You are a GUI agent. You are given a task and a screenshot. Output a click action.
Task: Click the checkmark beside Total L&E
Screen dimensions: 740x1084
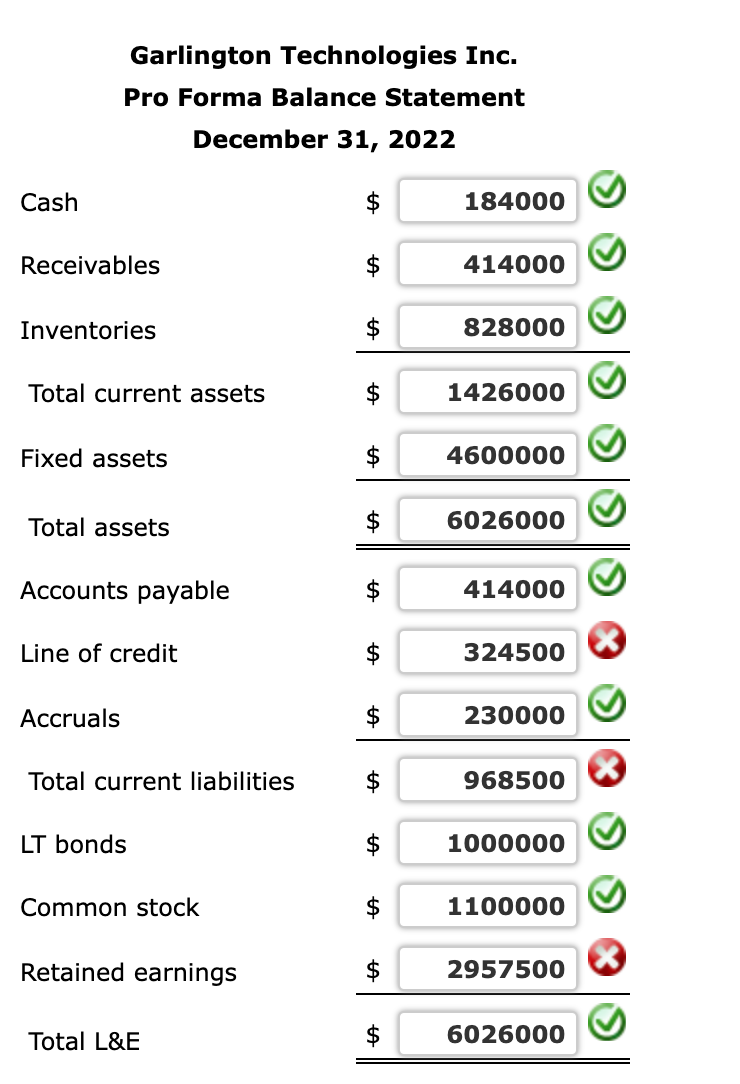[606, 1022]
